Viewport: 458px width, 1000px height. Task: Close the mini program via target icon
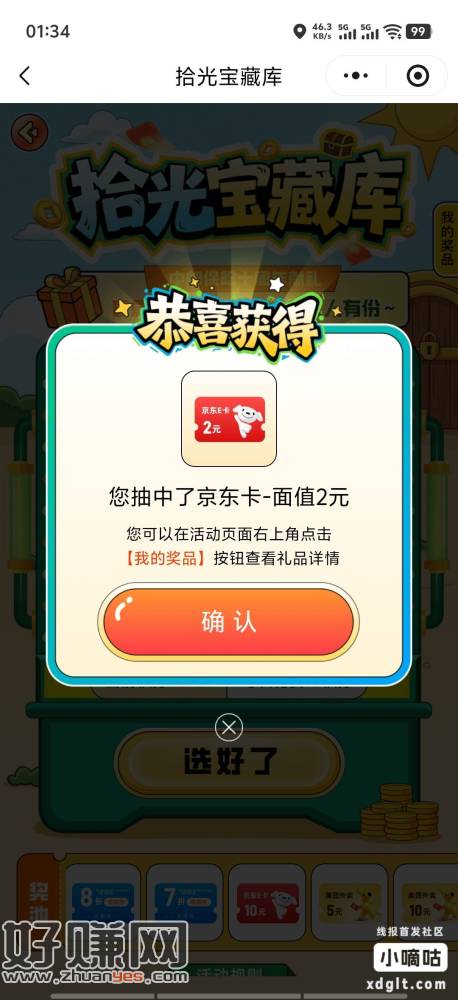tap(418, 76)
